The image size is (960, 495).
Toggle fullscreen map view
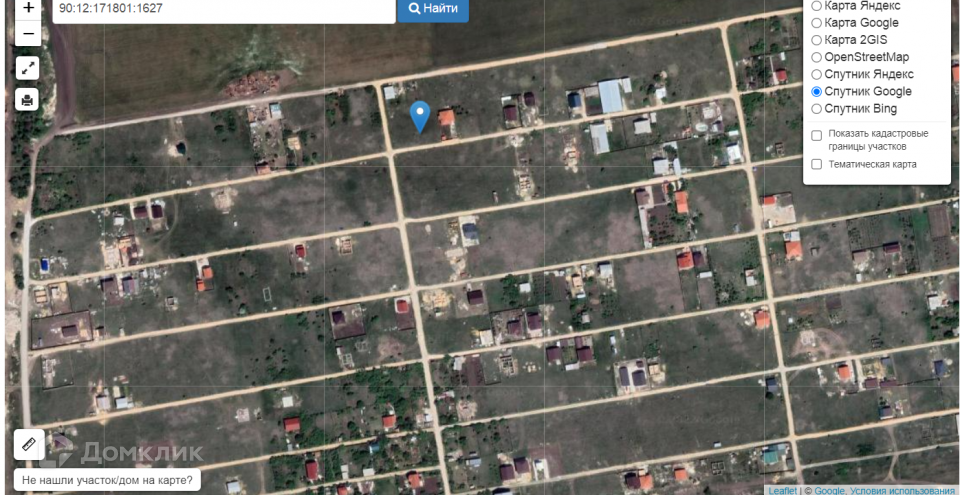(x=28, y=69)
